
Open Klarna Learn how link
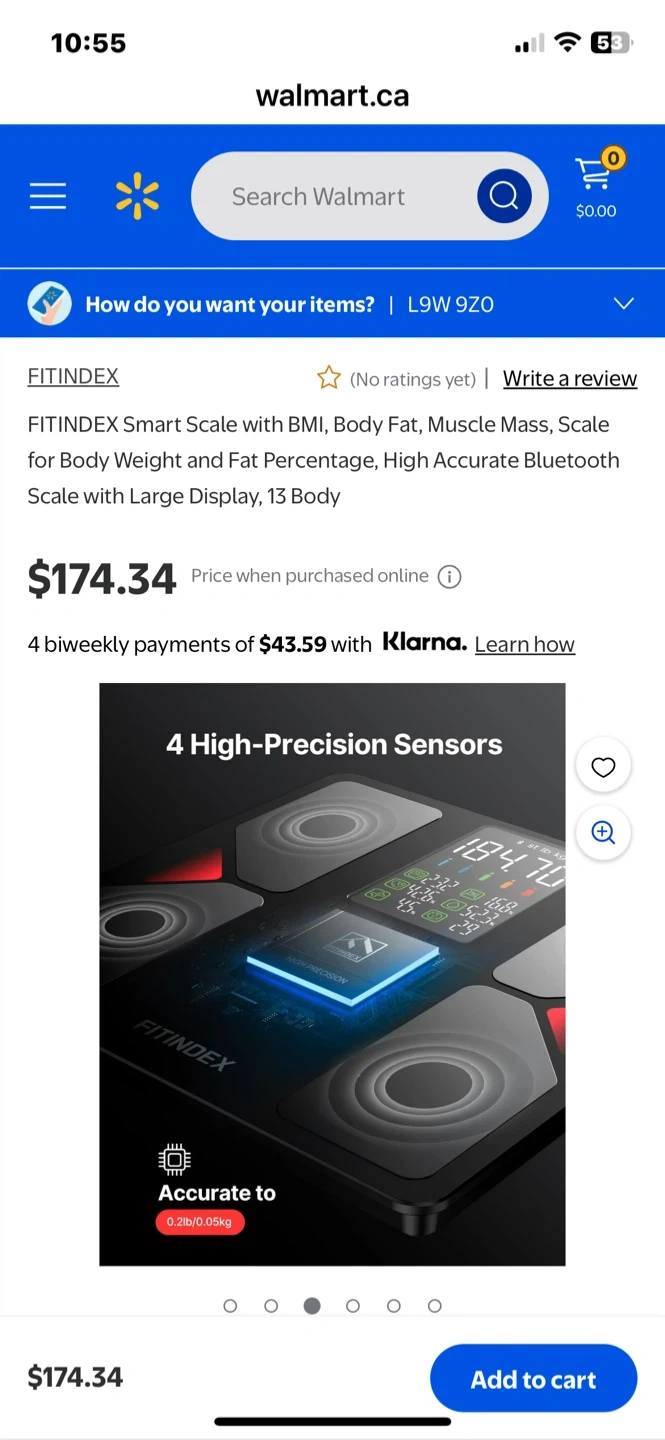coord(524,645)
